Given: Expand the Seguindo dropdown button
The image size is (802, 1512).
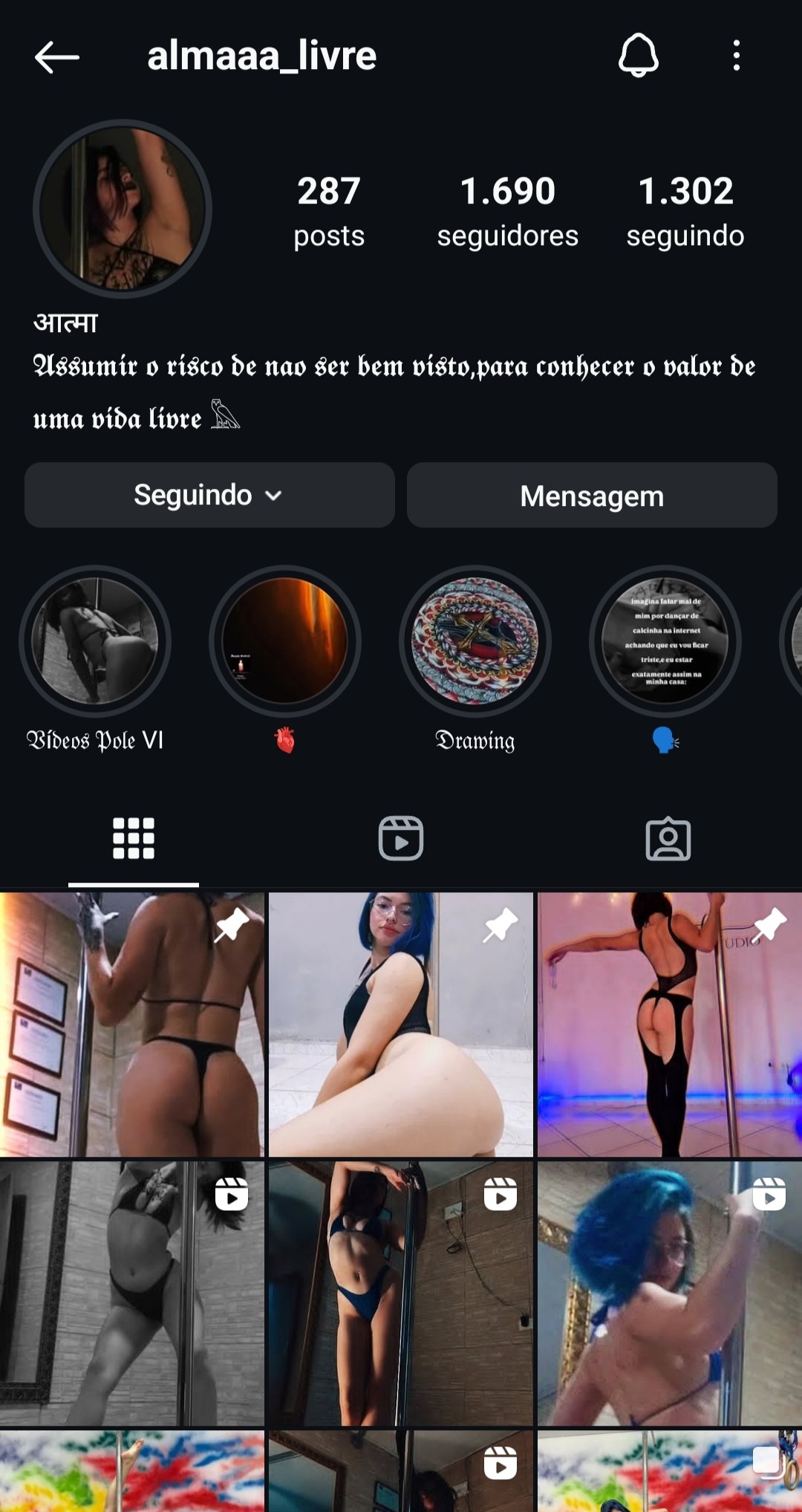Looking at the screenshot, I should pos(209,496).
